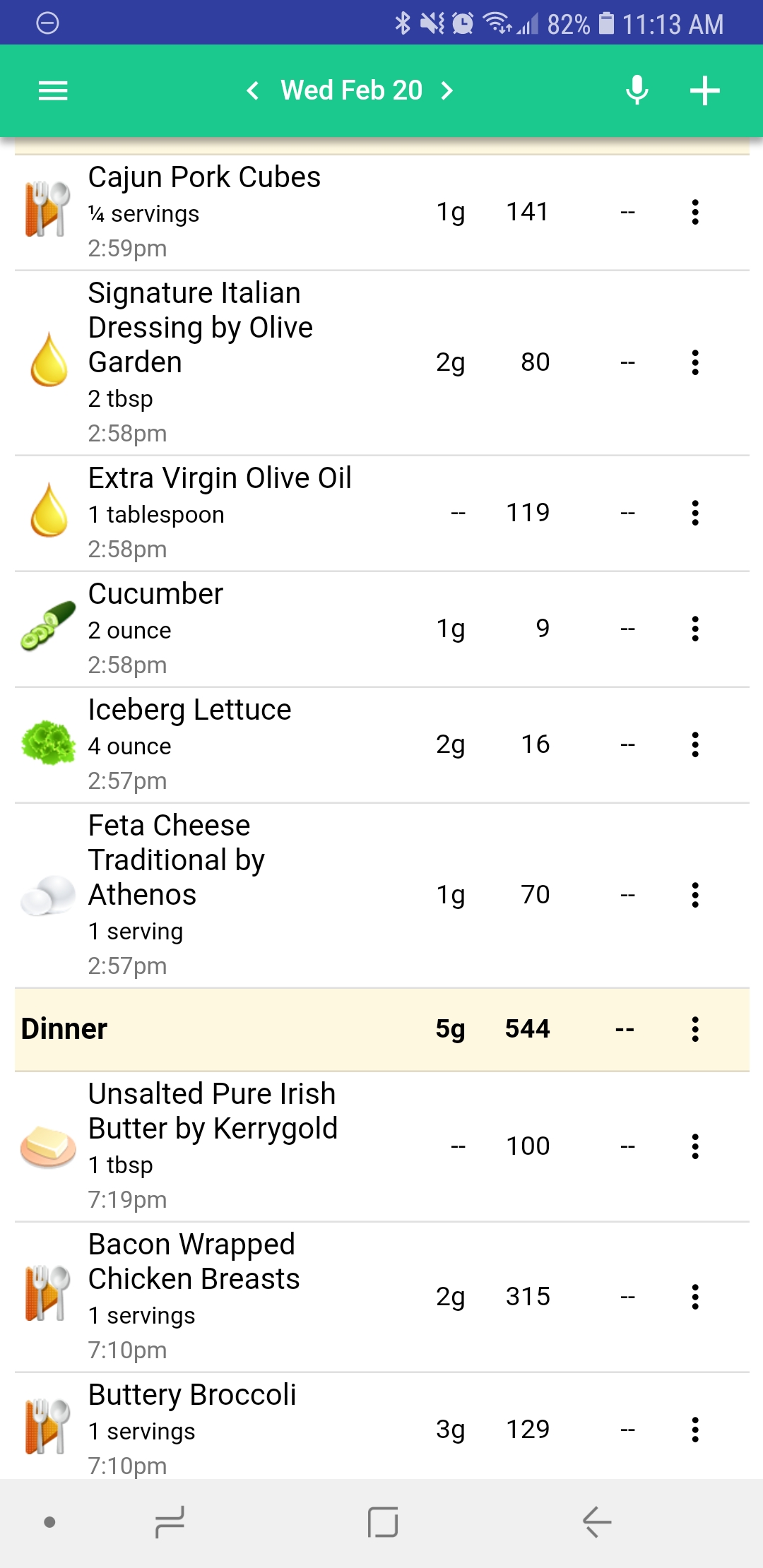Open the Feta Cheese Traditional entry

pyautogui.click(x=381, y=895)
